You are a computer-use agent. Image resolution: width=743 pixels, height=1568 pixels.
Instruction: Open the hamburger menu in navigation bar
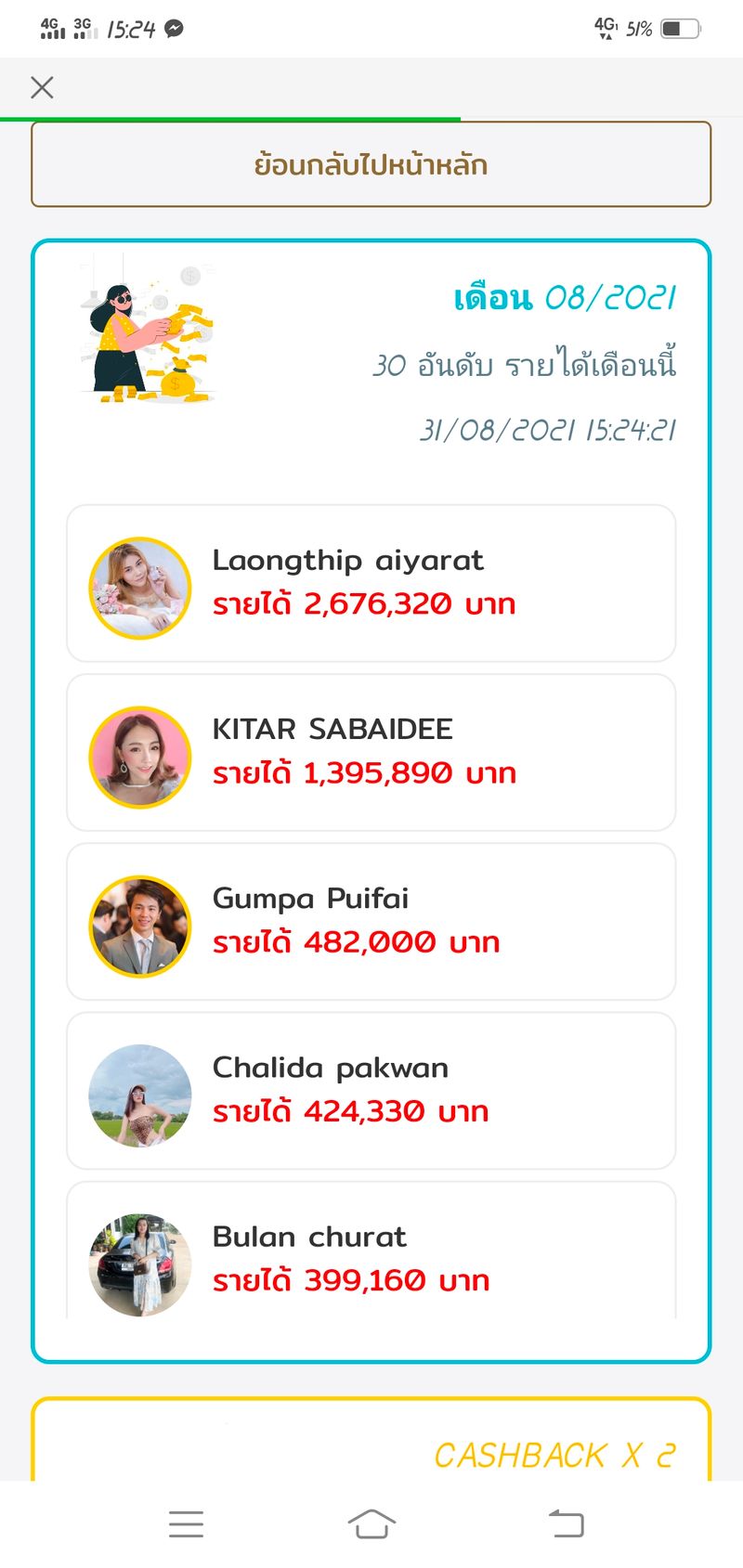click(x=186, y=1523)
